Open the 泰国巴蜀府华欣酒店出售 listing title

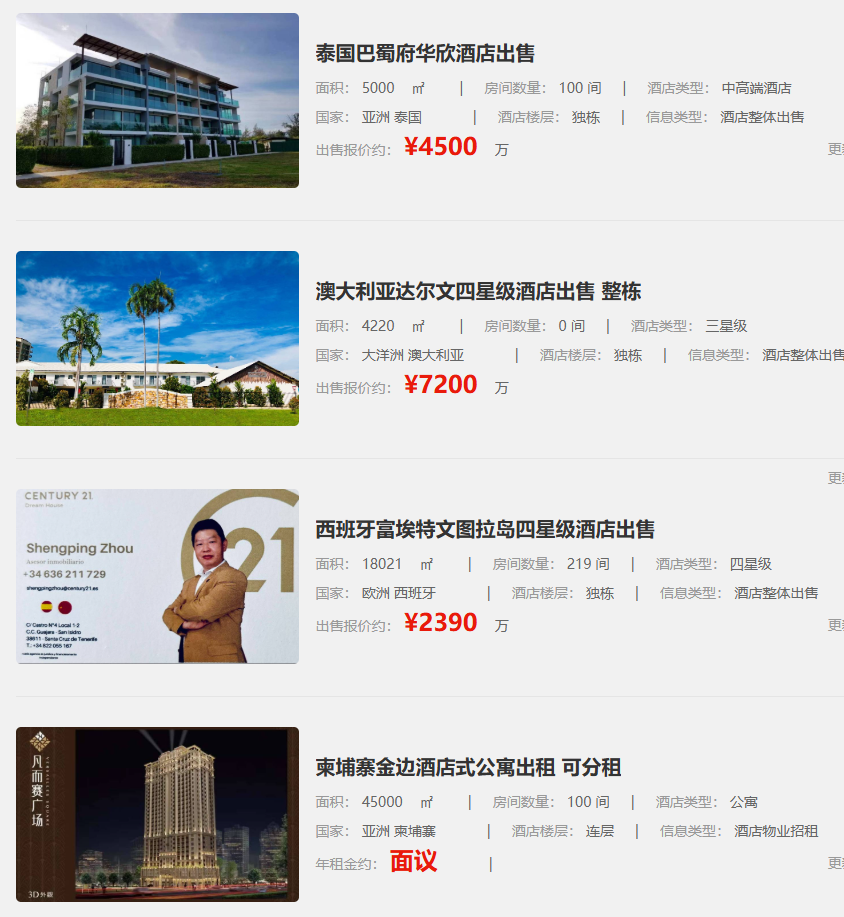[425, 53]
